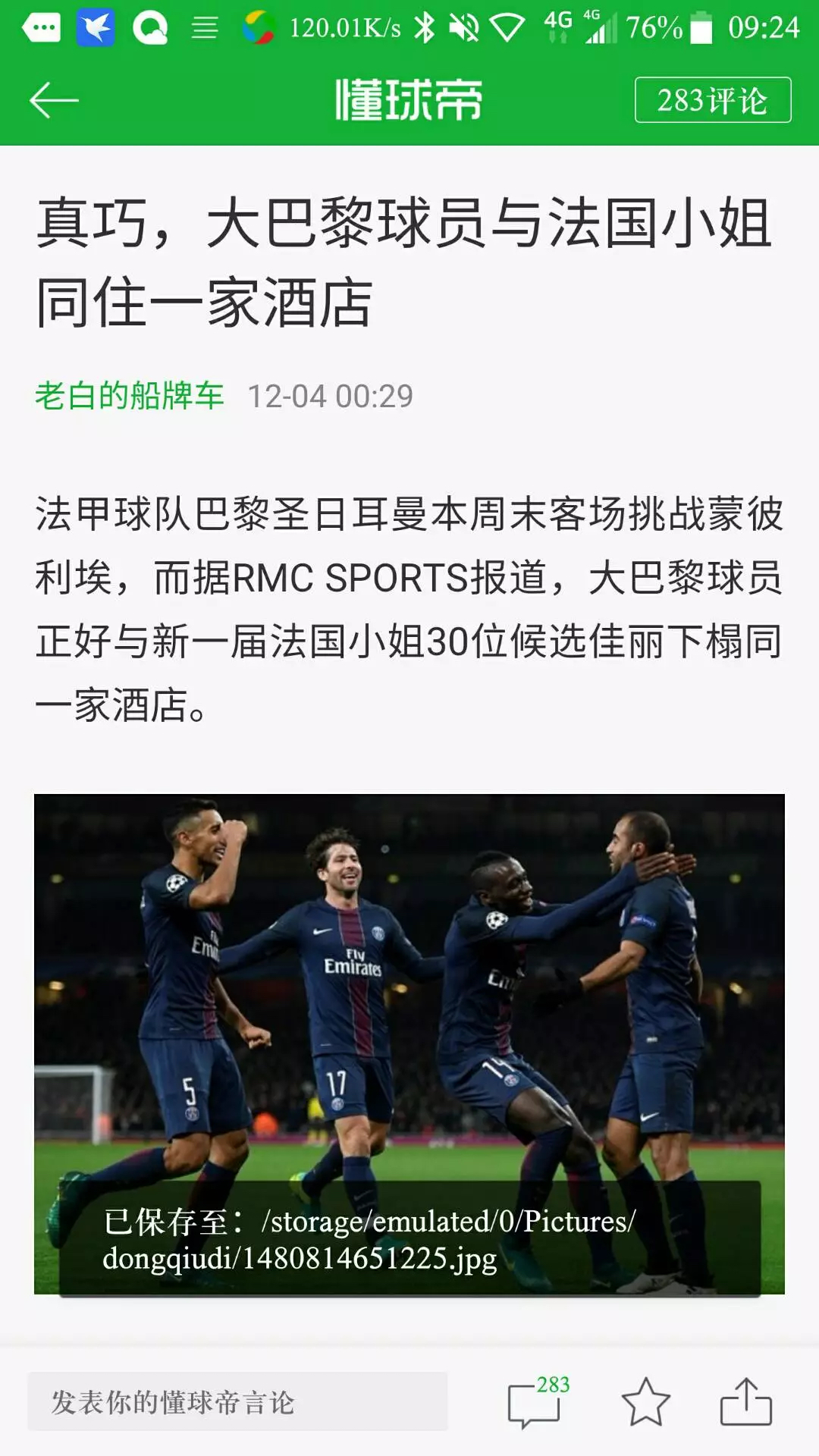Viewport: 819px width, 1456px height.
Task: Open author 老白的船牌车's profile
Action: [130, 396]
